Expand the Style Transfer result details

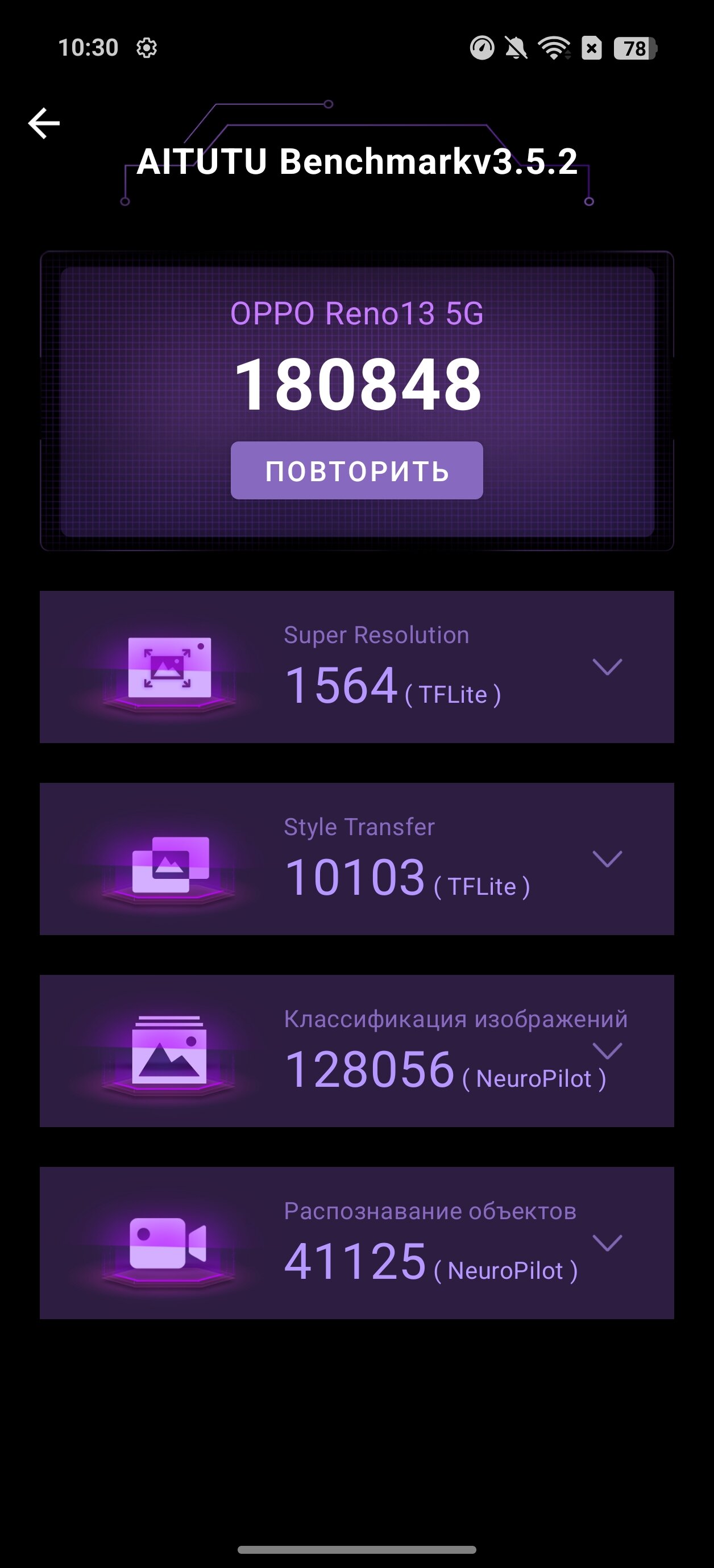point(607,859)
